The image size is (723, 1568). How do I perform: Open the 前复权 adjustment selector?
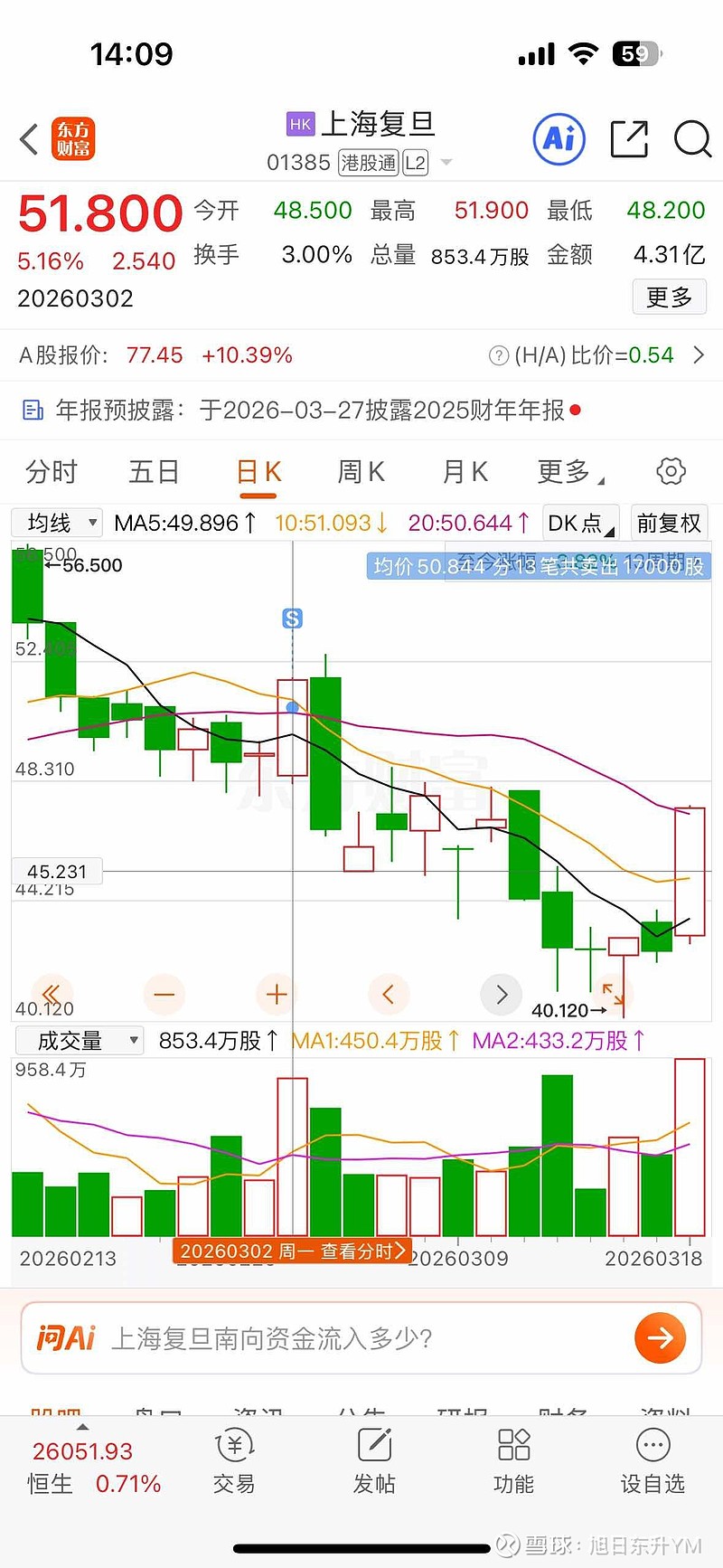669,523
